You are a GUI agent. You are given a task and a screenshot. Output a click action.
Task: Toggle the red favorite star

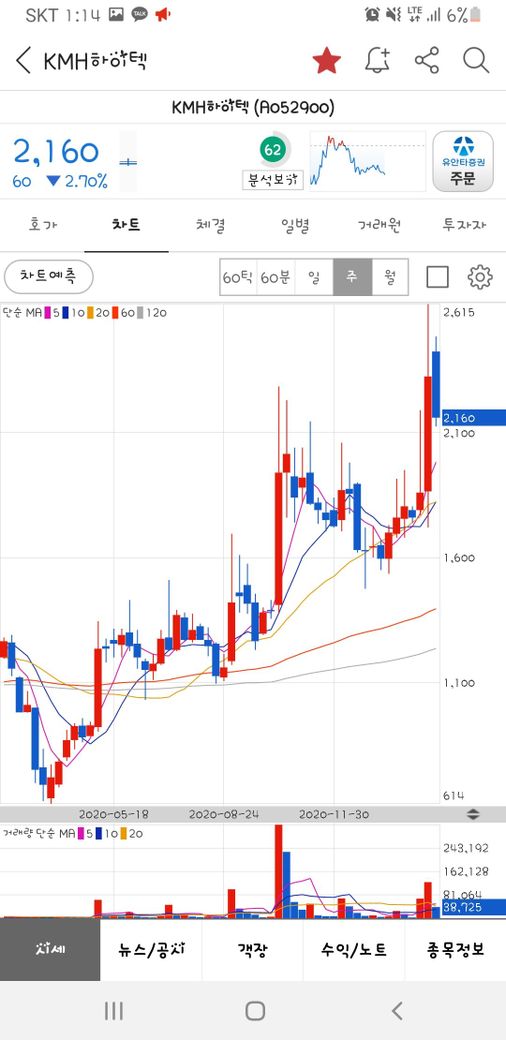[x=326, y=60]
